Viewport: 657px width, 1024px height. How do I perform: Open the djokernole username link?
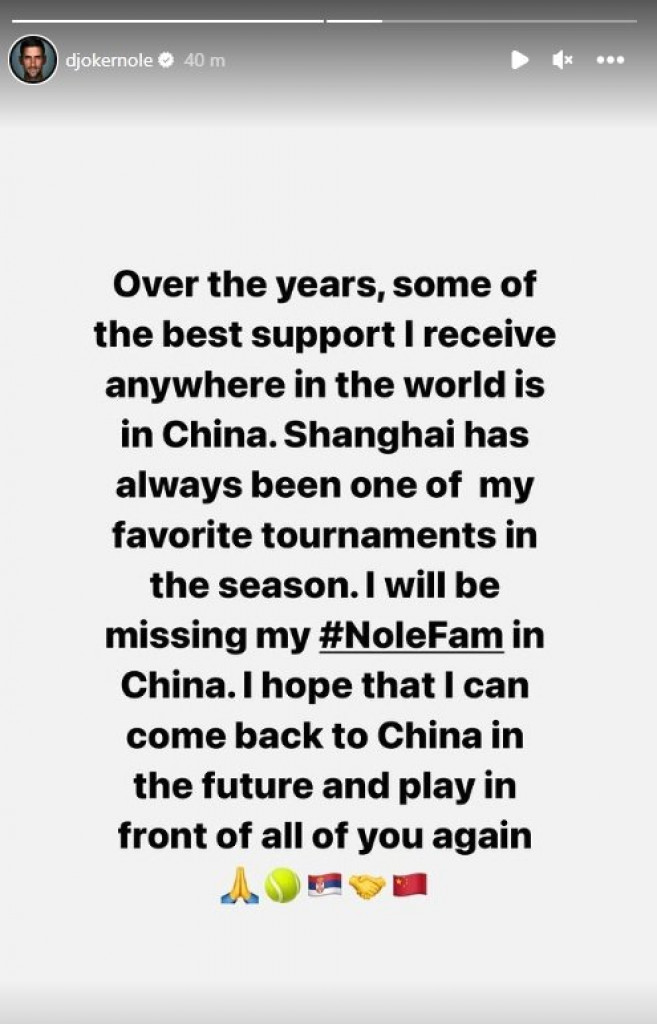pos(110,60)
